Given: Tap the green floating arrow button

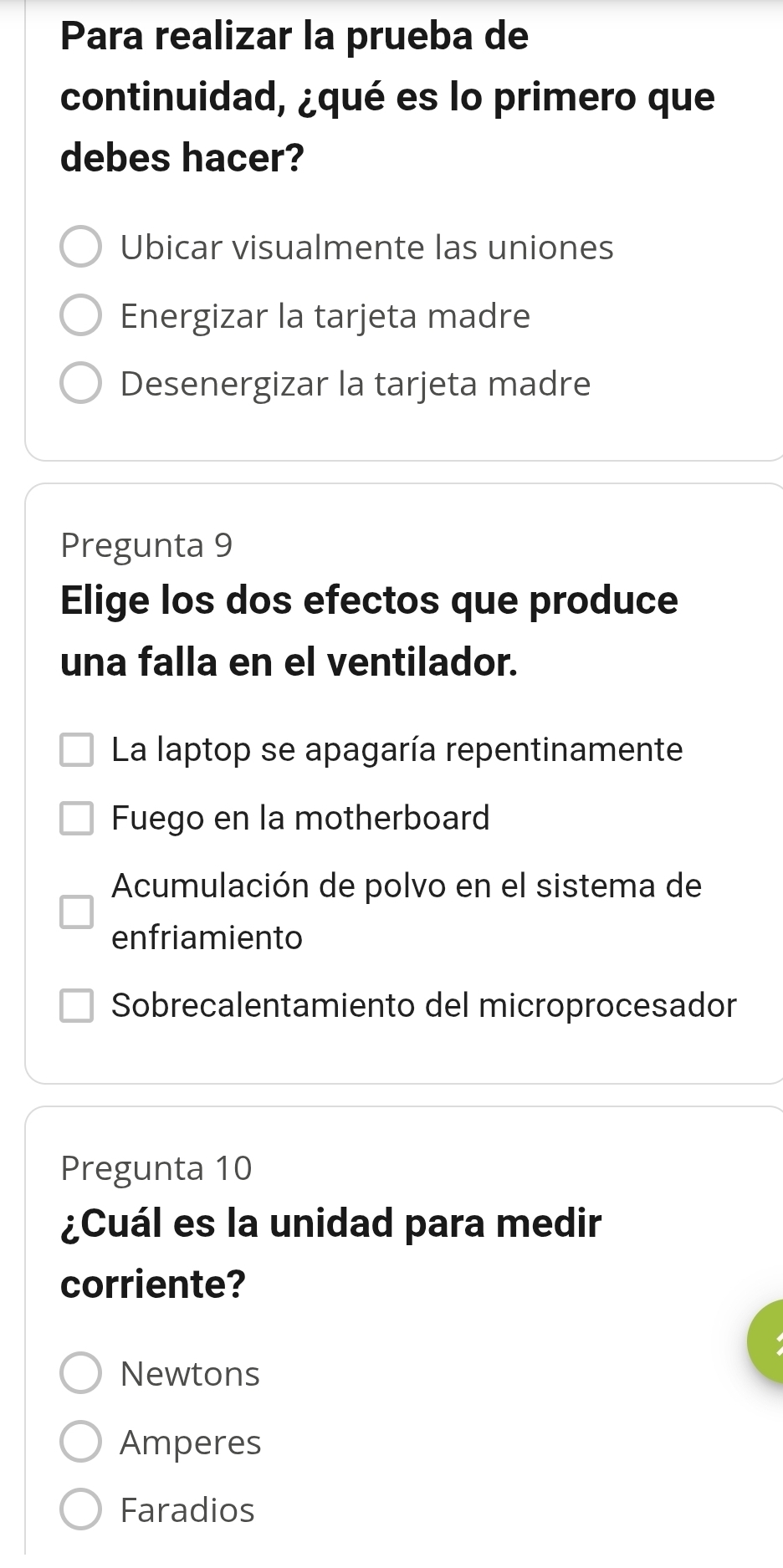Looking at the screenshot, I should click(768, 1341).
